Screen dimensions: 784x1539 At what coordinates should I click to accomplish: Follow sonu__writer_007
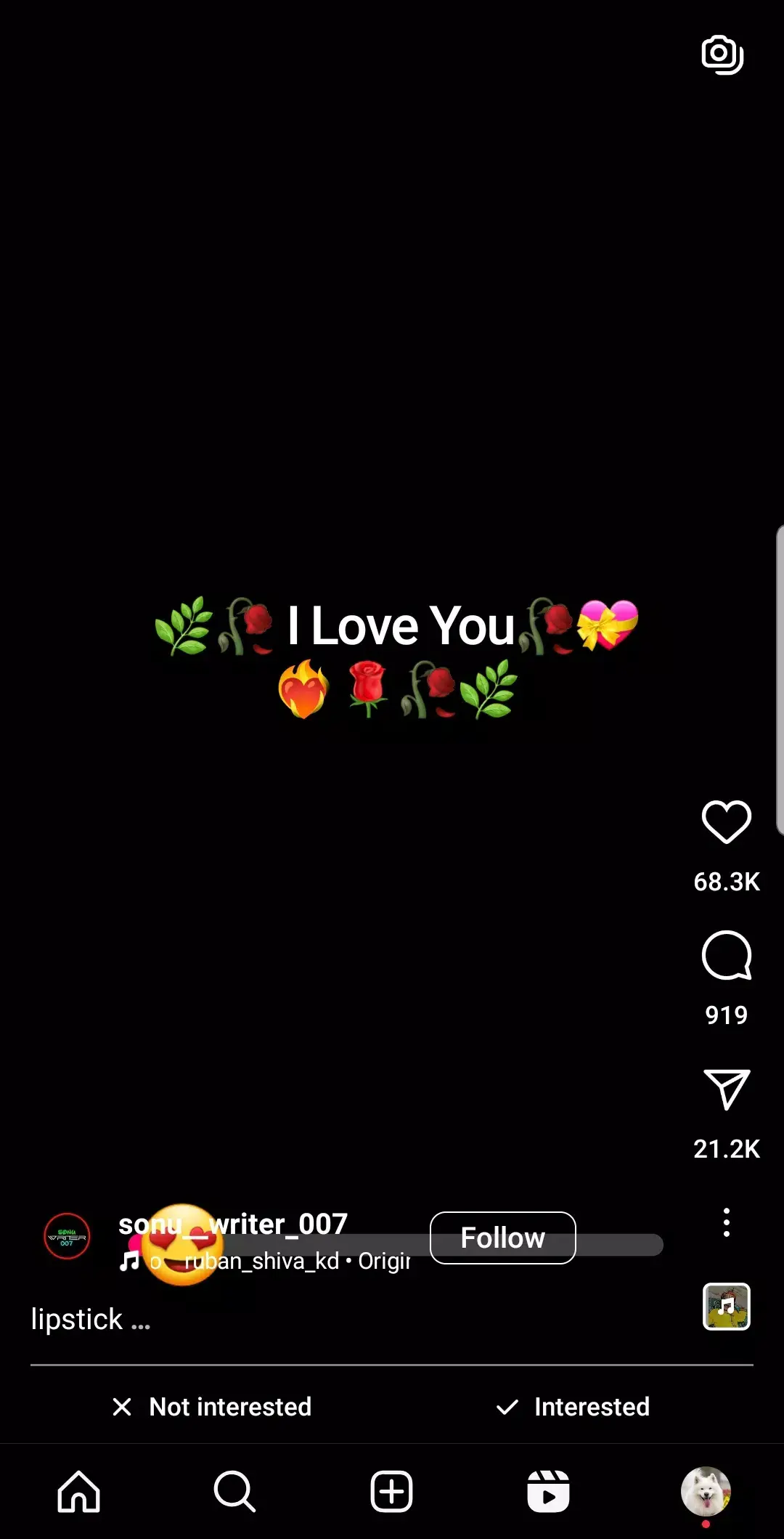tap(502, 1237)
